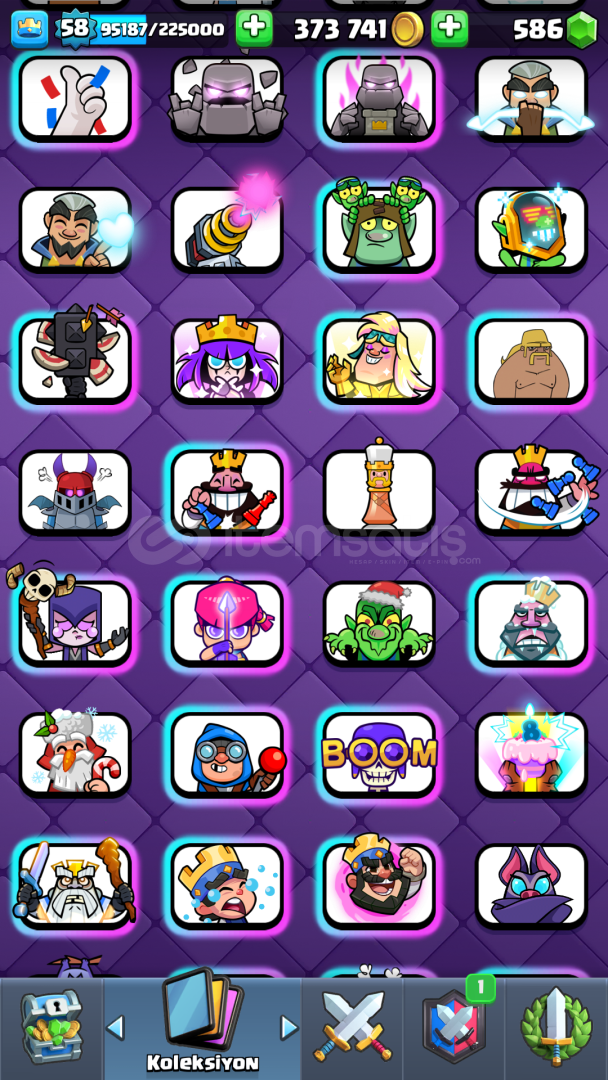Open the clan shield tab with badge

(x=454, y=1026)
